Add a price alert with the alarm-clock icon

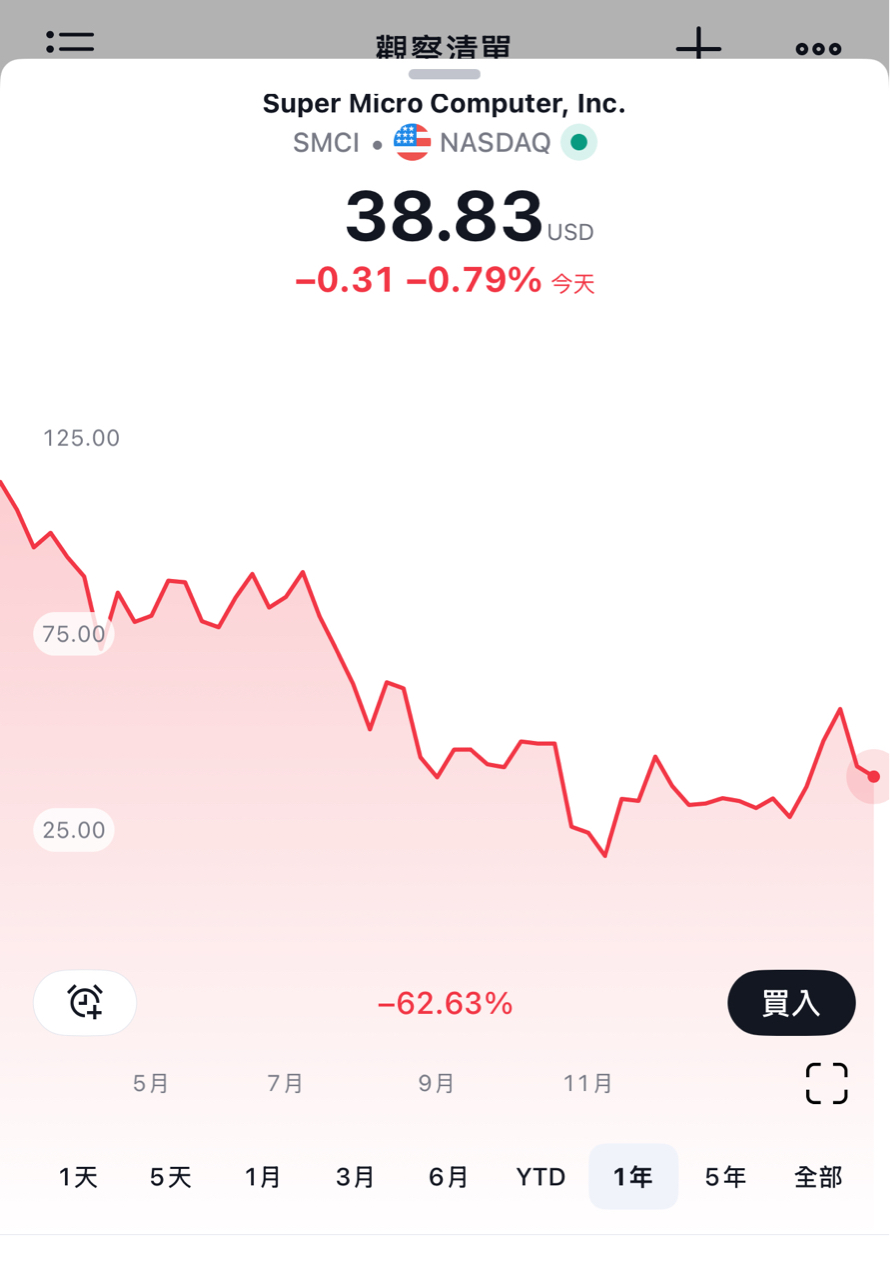[x=85, y=1002]
